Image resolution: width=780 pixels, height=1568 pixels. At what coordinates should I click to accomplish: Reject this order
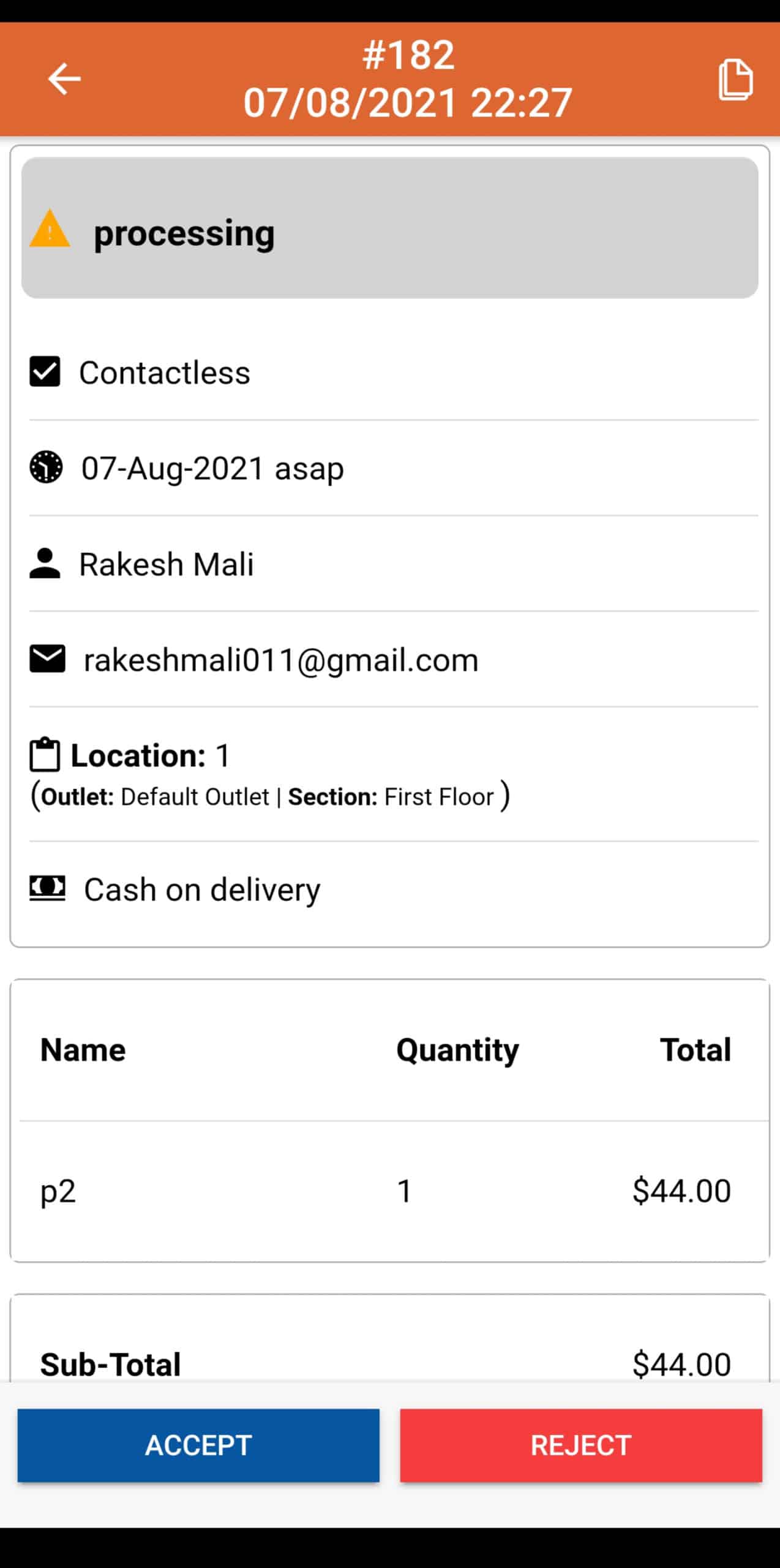click(581, 1445)
